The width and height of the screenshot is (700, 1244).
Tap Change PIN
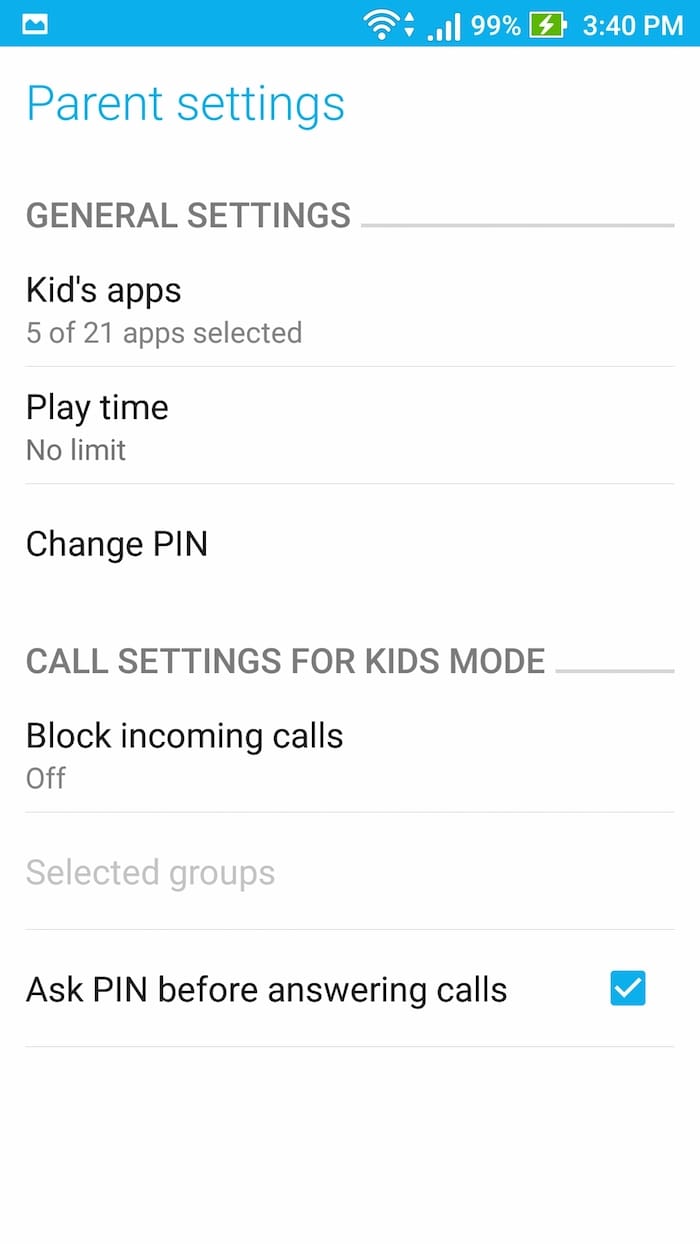click(350, 544)
